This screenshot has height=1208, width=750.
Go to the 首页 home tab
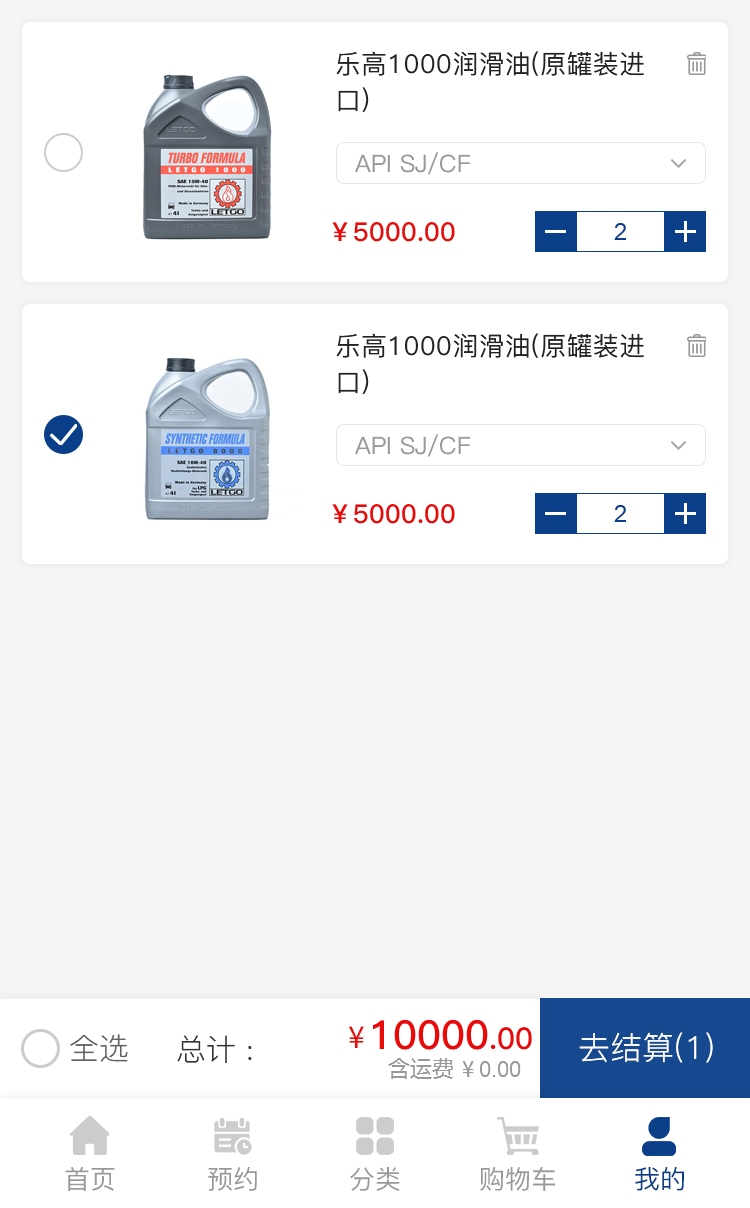click(x=90, y=1154)
